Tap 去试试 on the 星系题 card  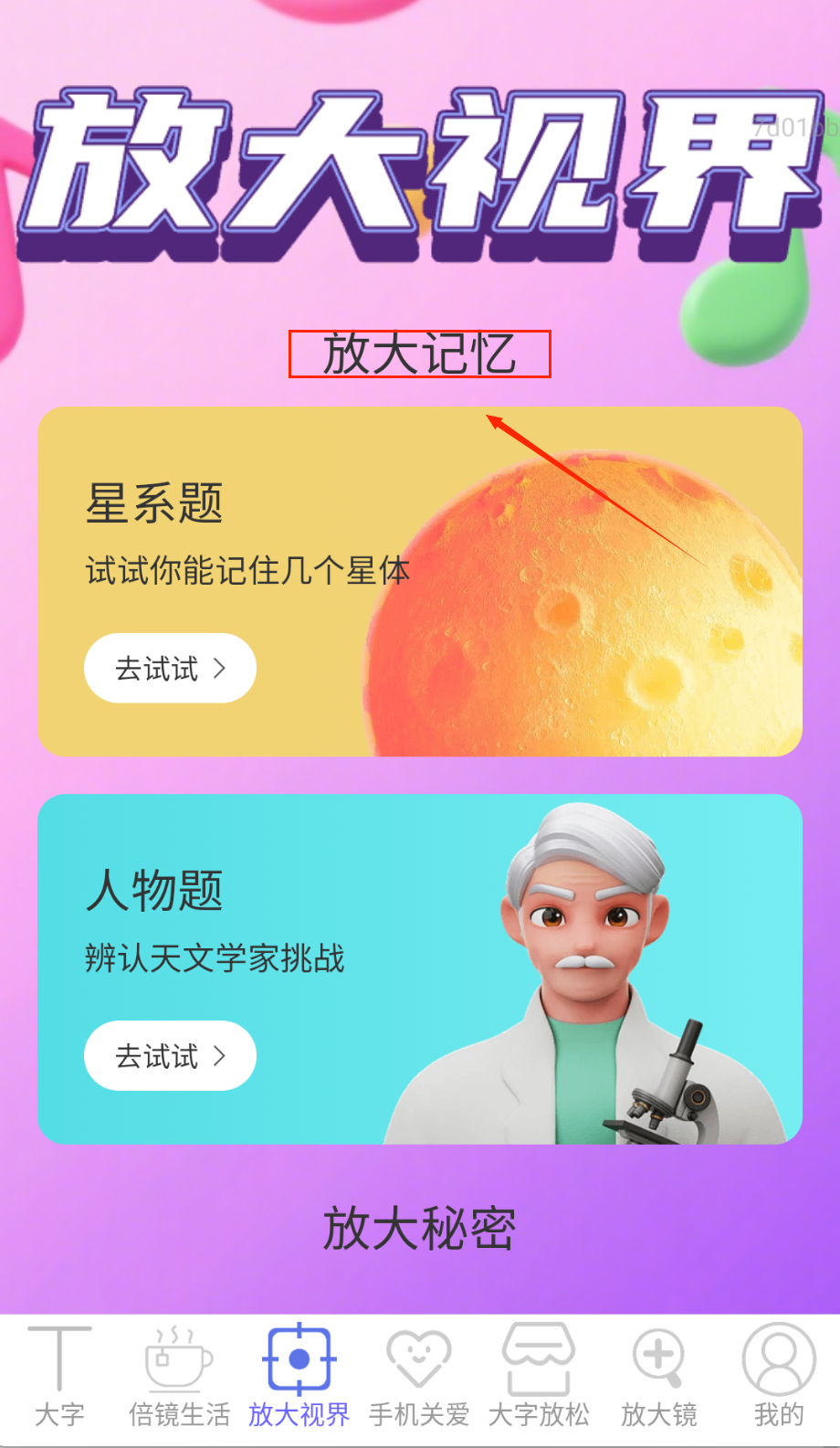(170, 668)
